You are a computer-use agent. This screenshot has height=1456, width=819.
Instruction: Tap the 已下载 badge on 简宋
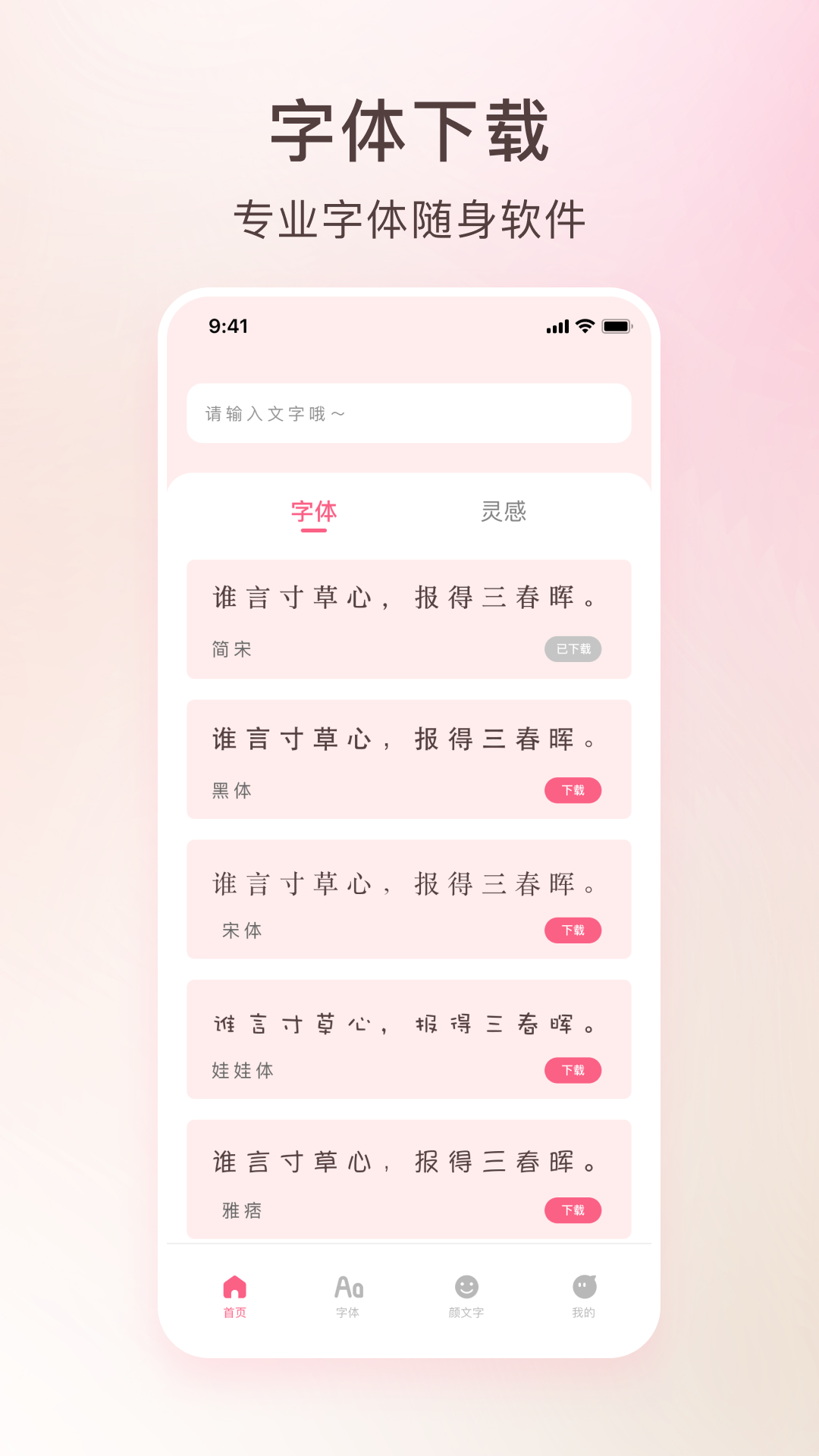(573, 649)
